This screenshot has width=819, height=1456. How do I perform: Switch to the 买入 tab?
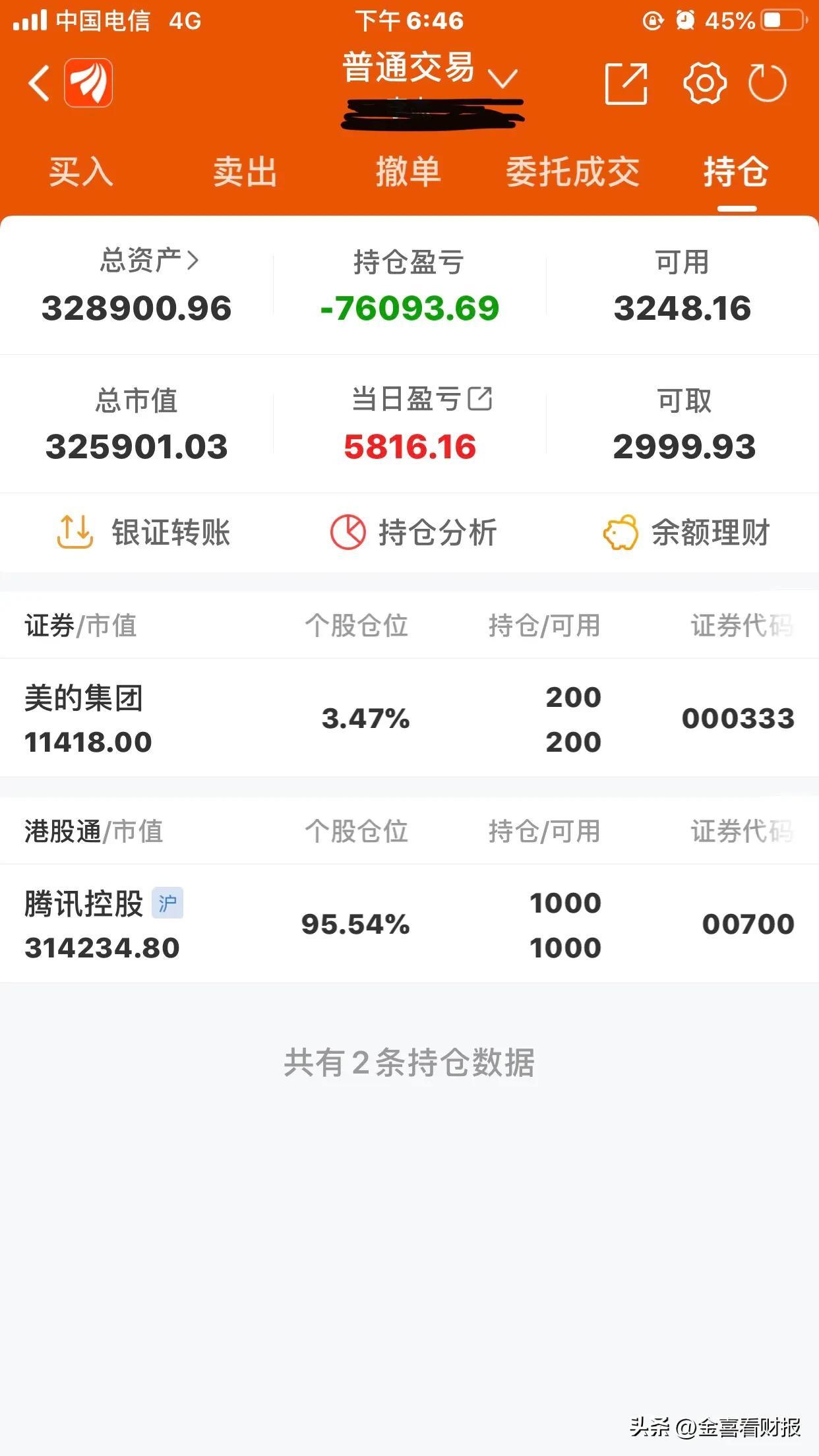coord(81,172)
